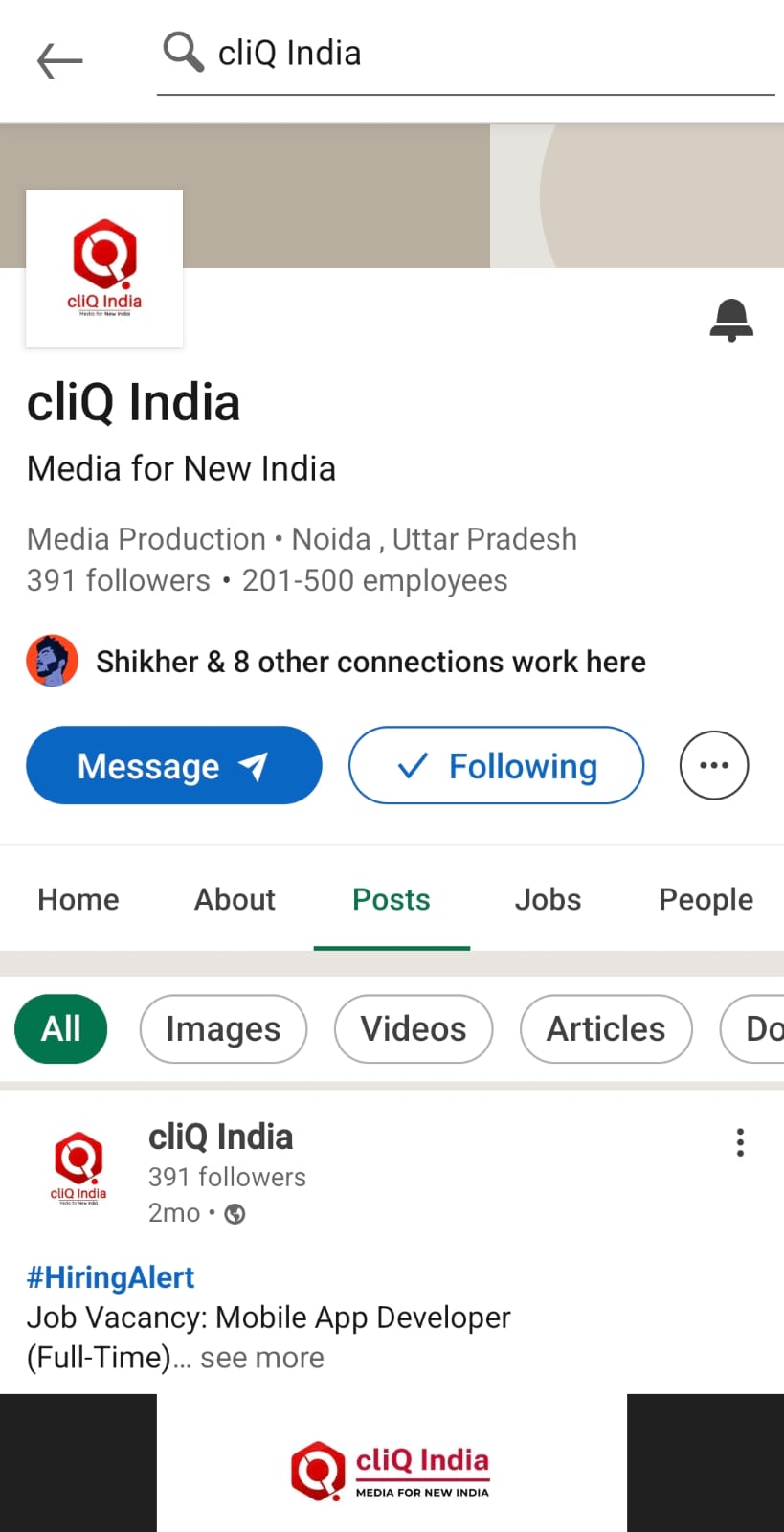Filter posts by Articles
This screenshot has width=784, height=1532.
click(605, 1029)
